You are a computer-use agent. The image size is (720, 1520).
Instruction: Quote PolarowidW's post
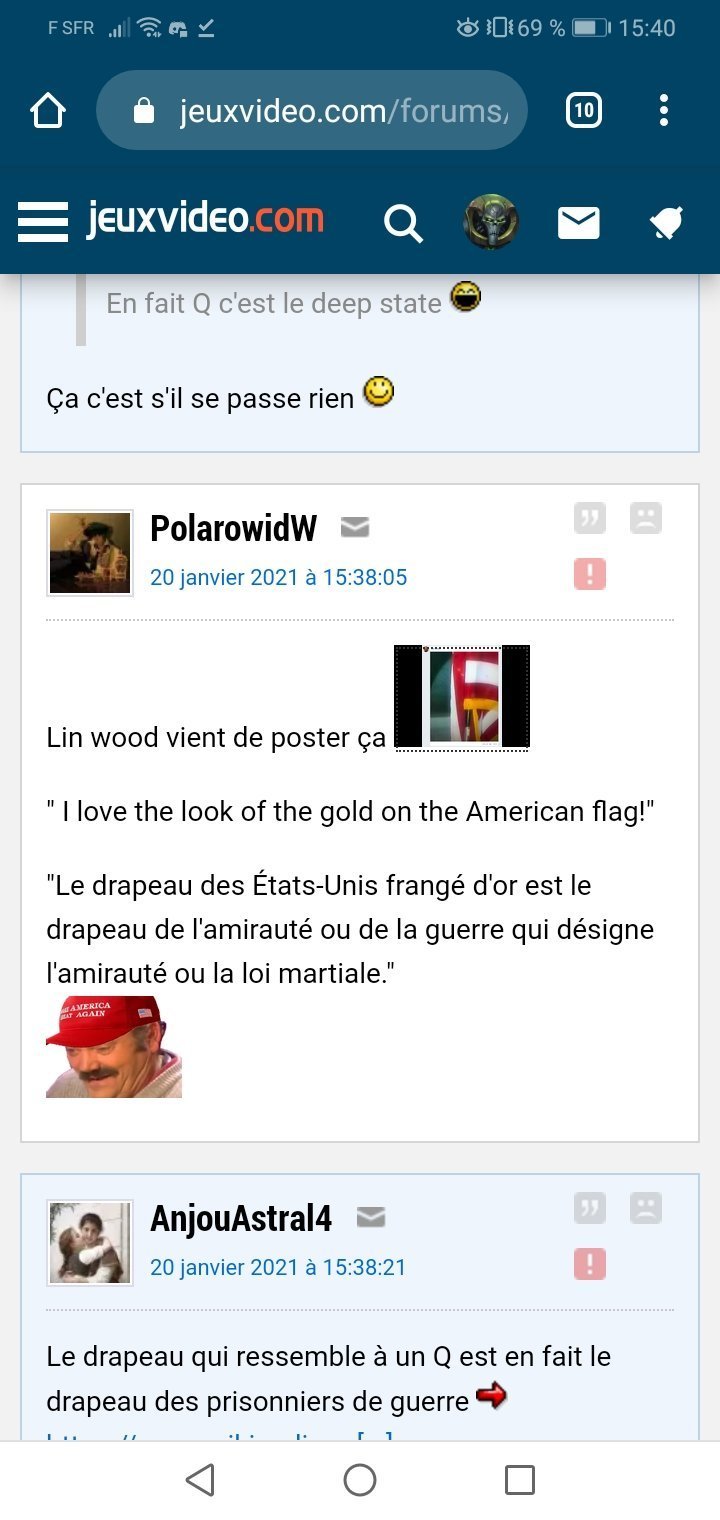(590, 518)
